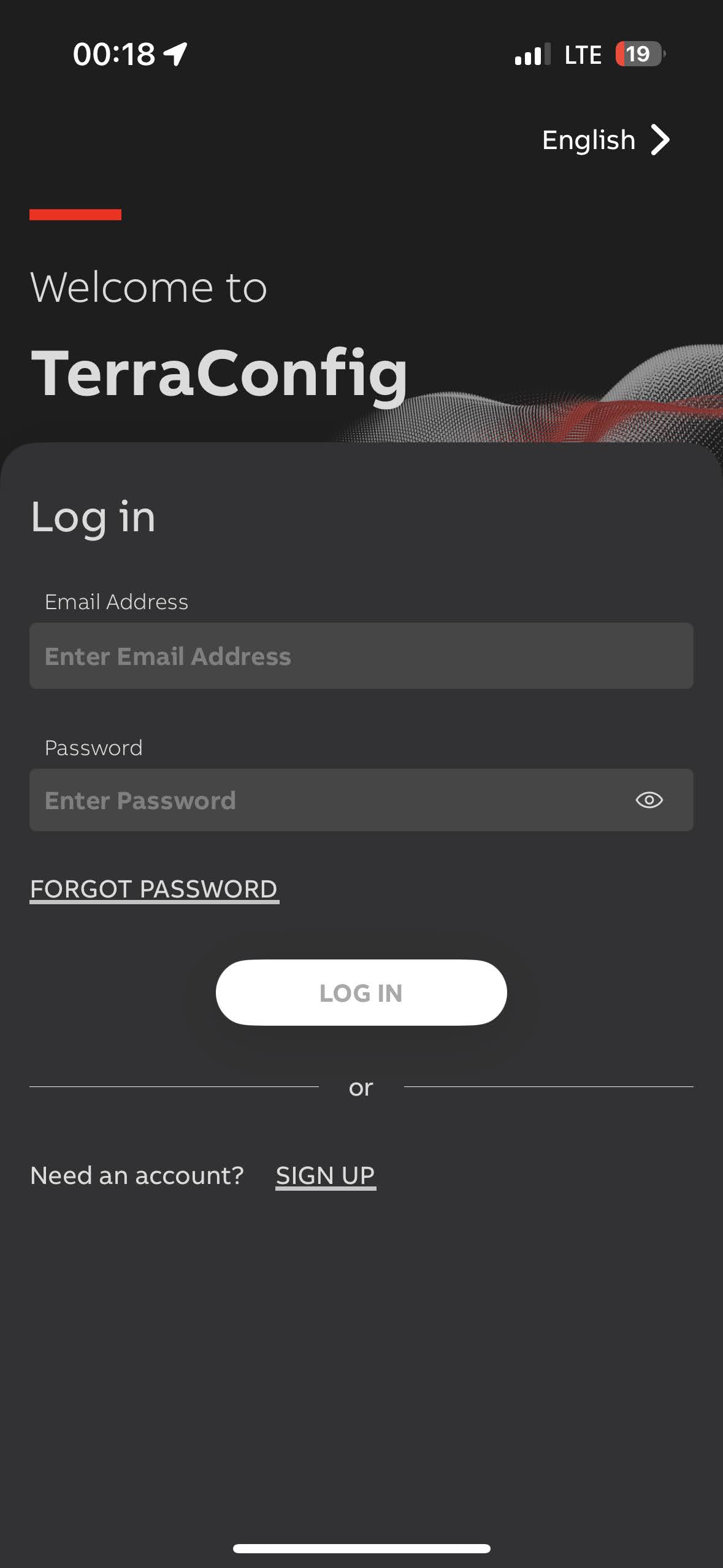
Task: Tap the LOG IN button
Action: (x=361, y=993)
